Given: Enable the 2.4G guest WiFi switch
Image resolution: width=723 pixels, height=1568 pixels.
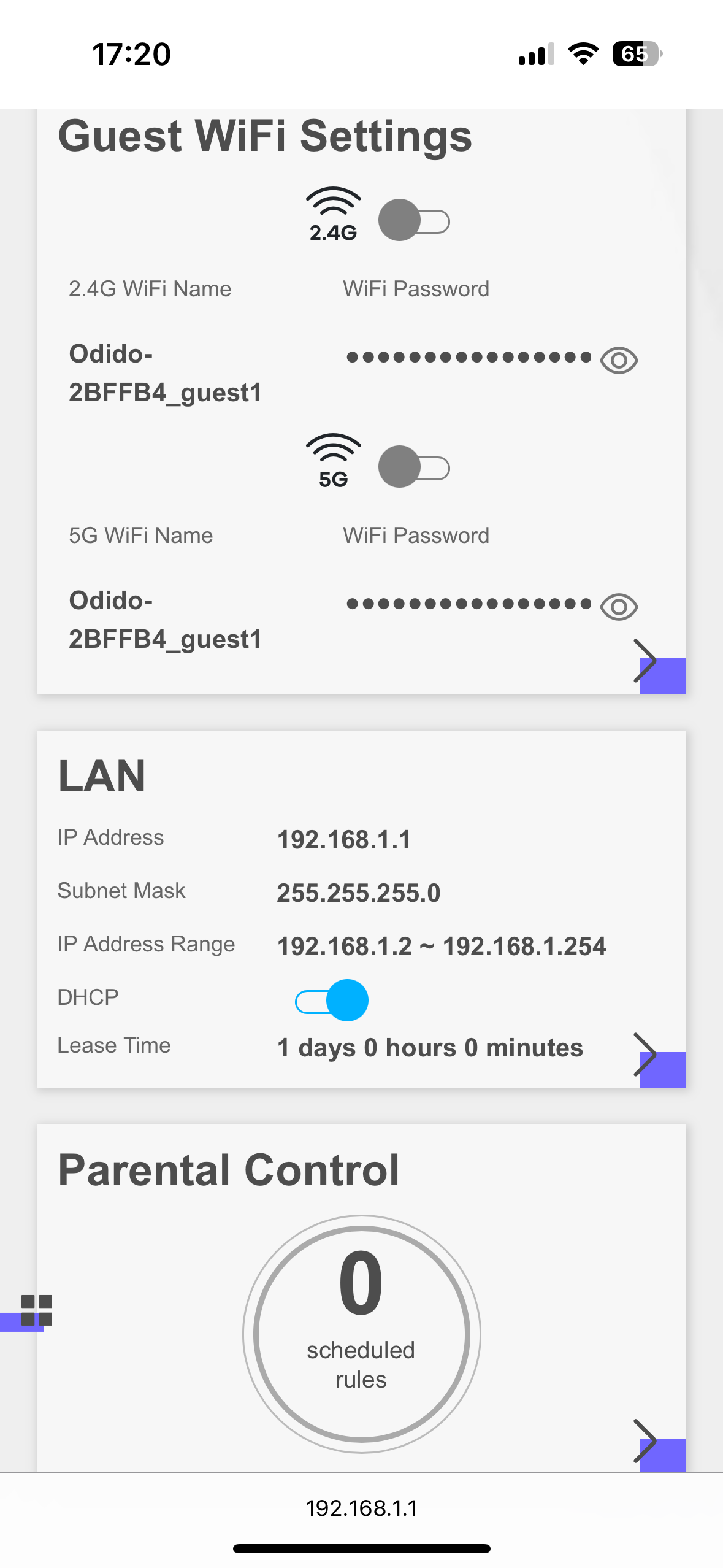Looking at the screenshot, I should pyautogui.click(x=414, y=220).
